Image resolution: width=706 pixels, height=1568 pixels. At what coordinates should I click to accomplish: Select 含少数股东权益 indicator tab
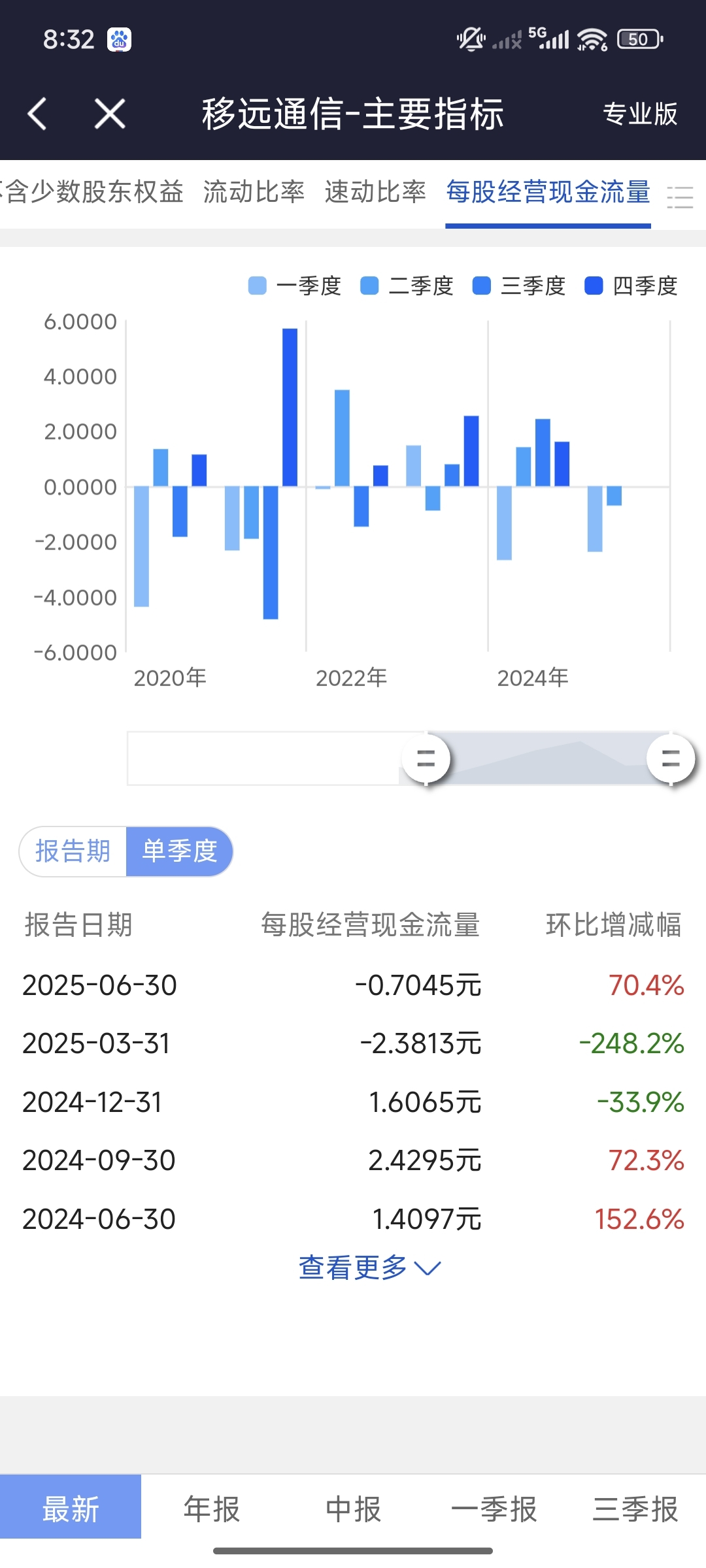[x=92, y=192]
